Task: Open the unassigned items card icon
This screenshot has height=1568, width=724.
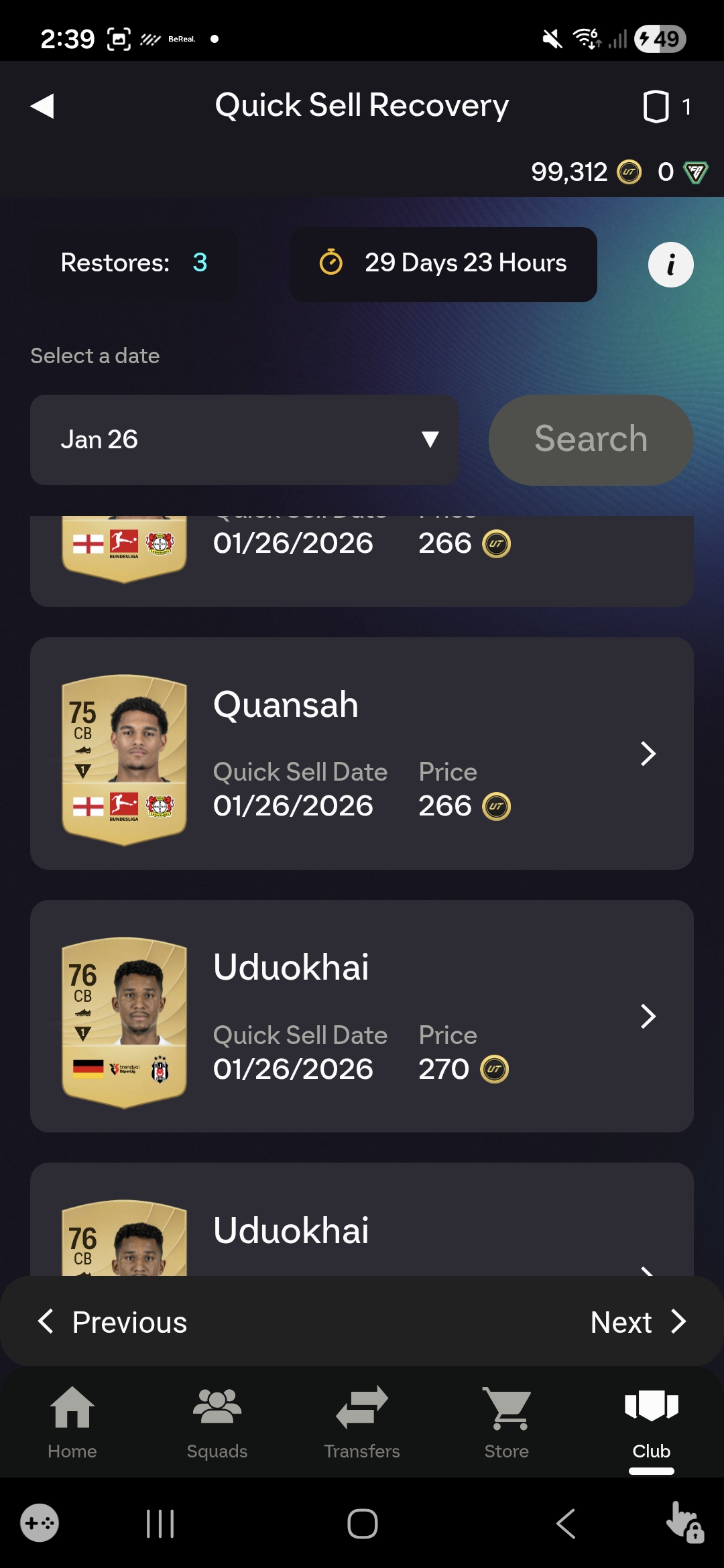Action: (656, 107)
